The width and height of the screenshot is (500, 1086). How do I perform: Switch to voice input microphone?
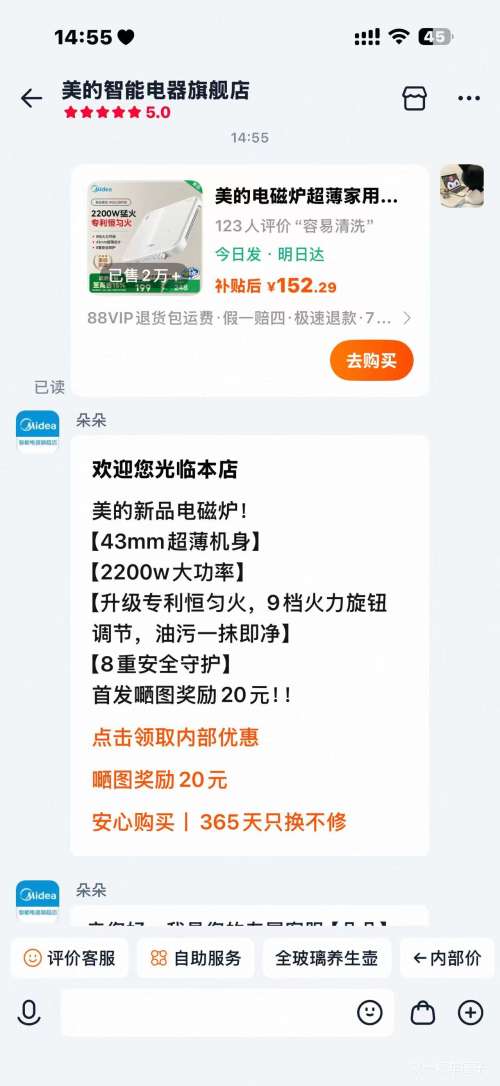[28, 1013]
